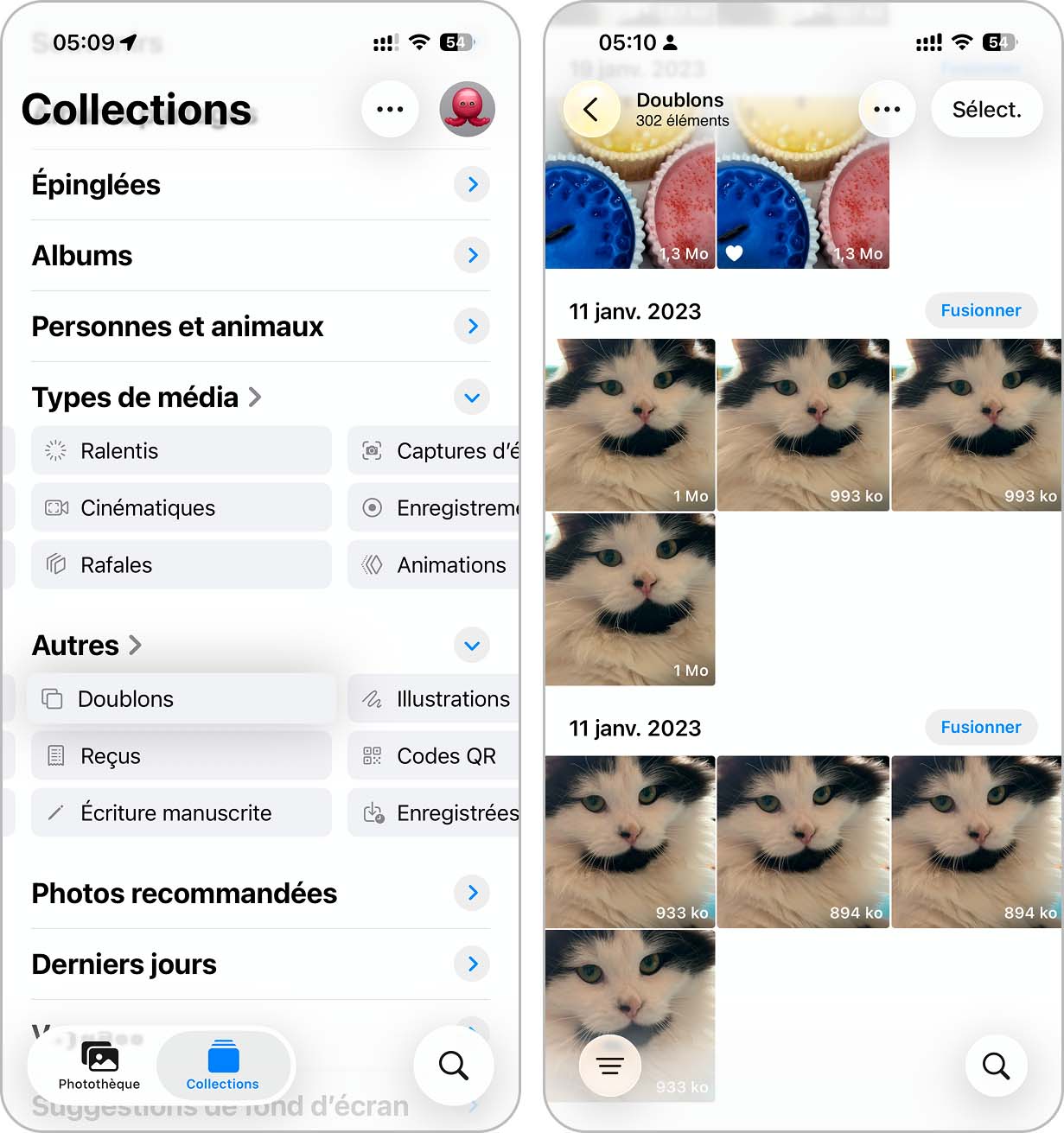Open the Doublons collection
The image size is (1064, 1133).
pyautogui.click(x=181, y=698)
